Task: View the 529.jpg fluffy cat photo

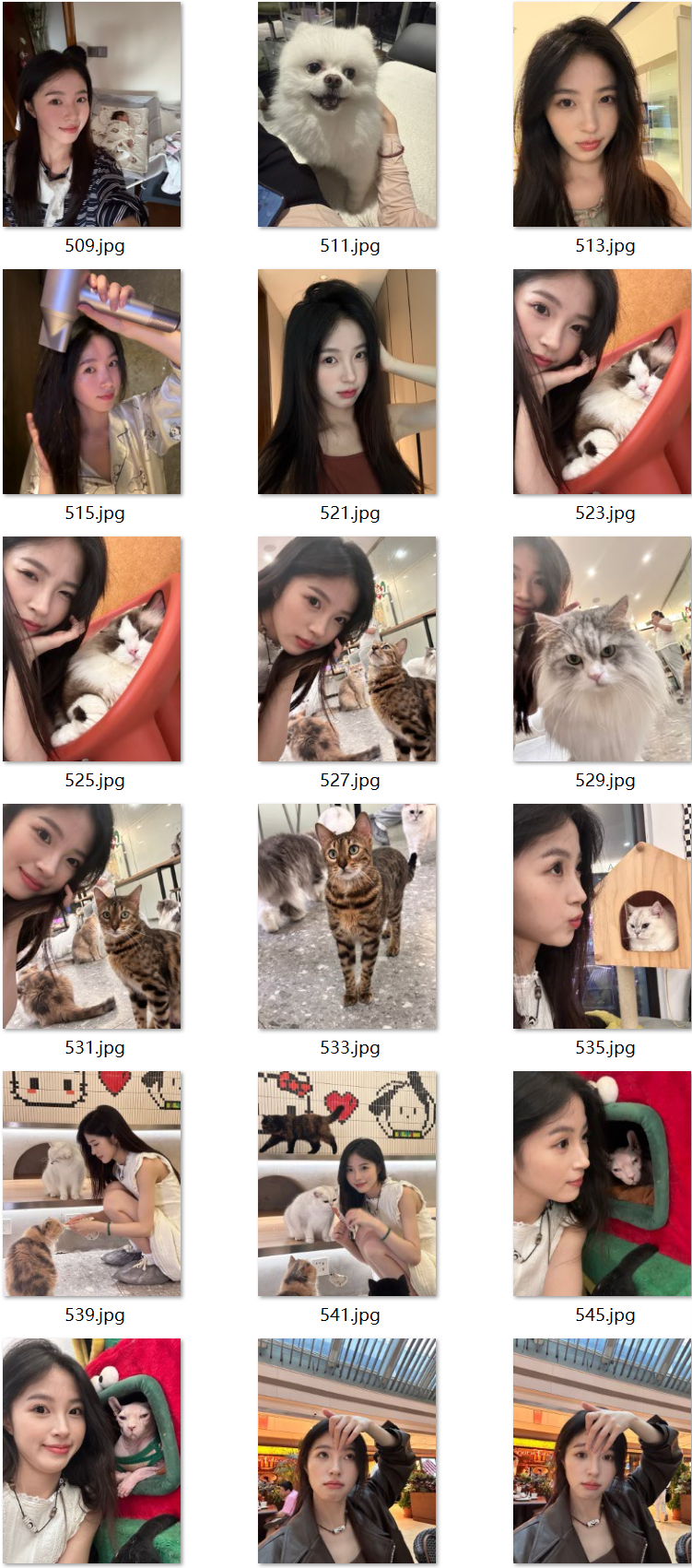Action: coord(602,649)
